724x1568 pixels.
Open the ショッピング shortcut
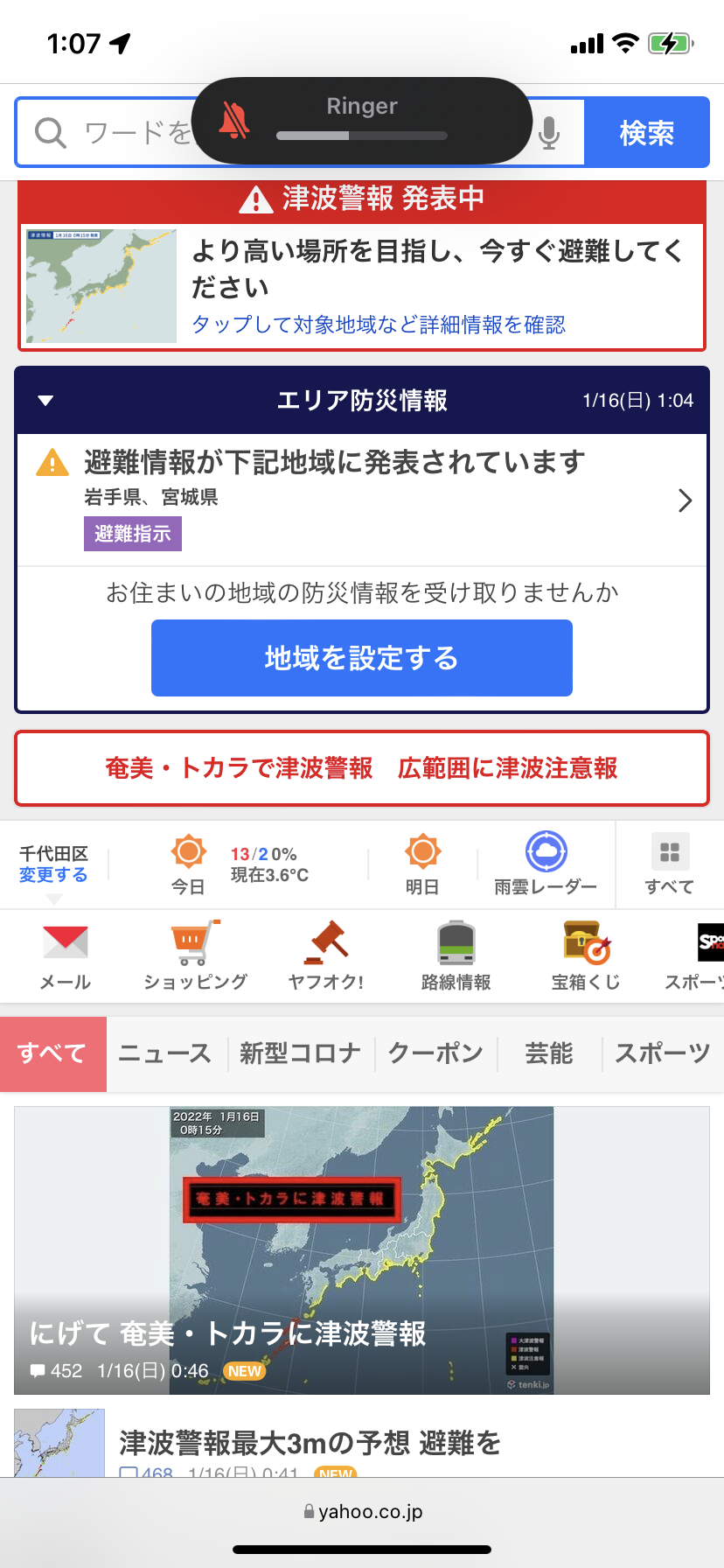point(195,955)
